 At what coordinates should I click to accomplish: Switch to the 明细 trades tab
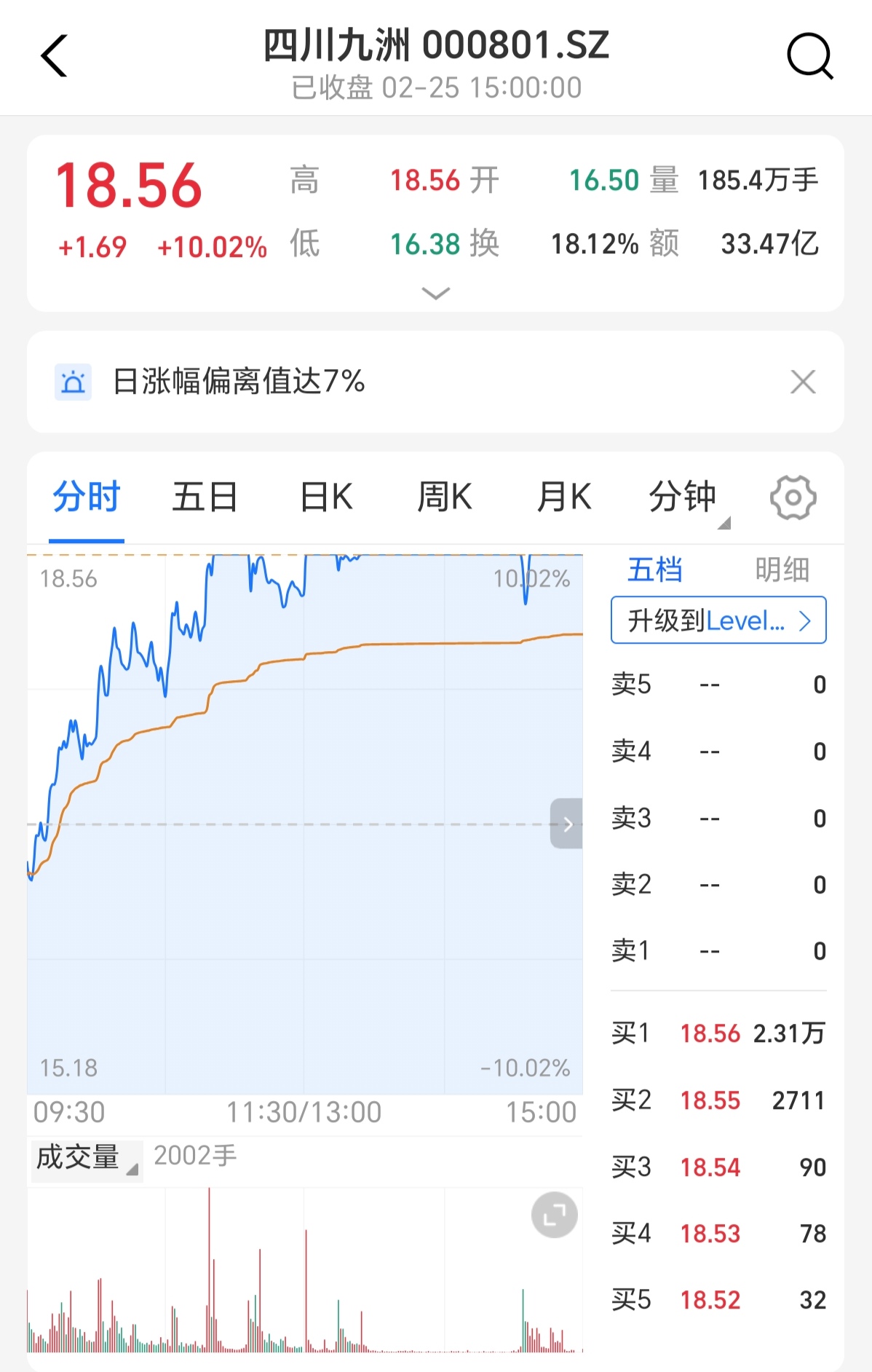(x=782, y=570)
